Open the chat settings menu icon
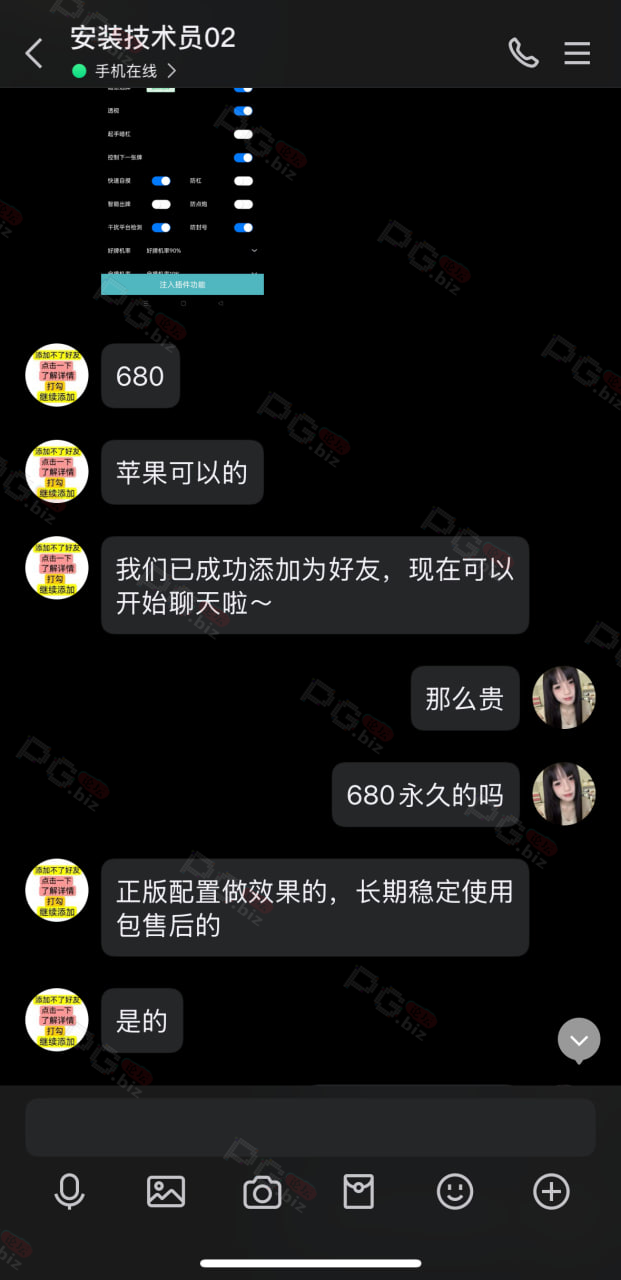621x1280 pixels. point(577,53)
